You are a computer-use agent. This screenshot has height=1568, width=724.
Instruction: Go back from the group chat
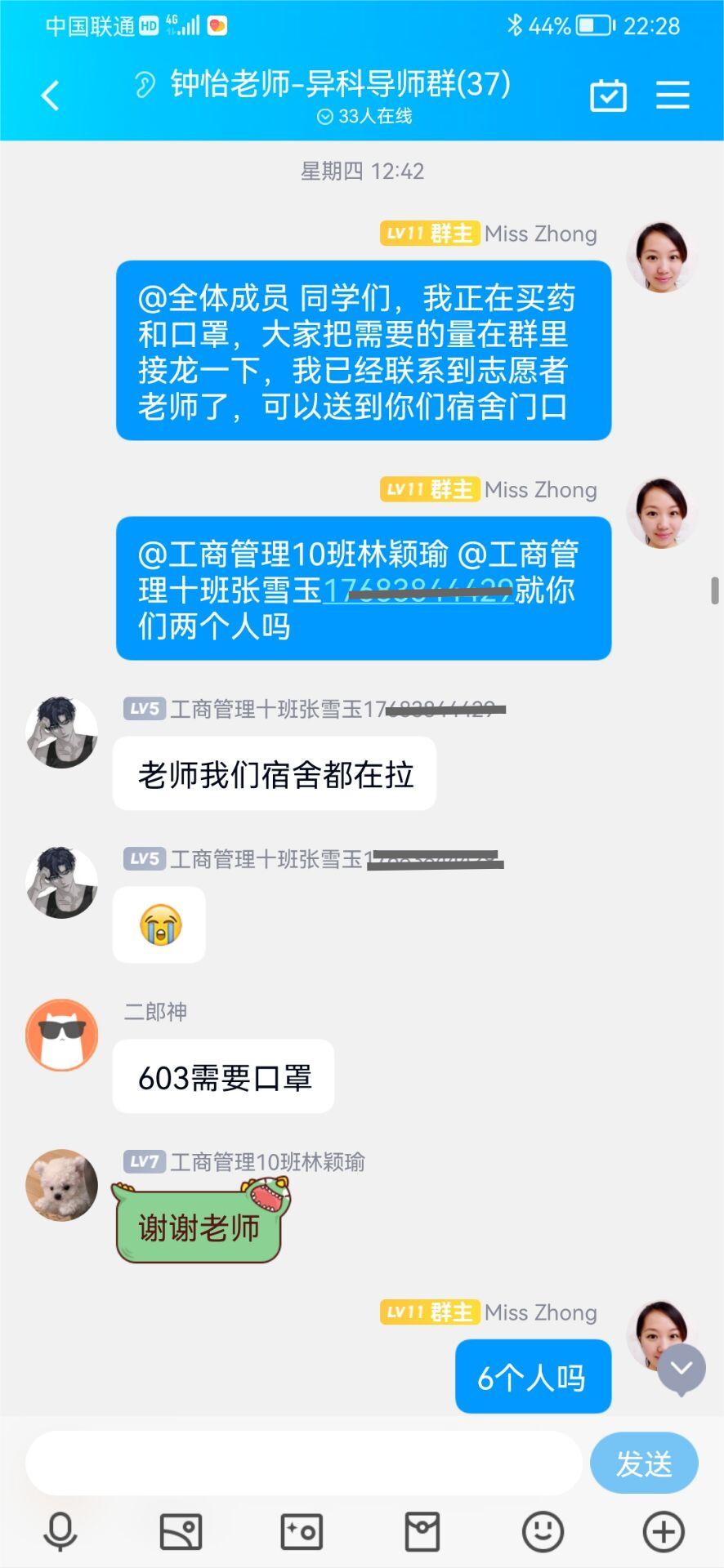51,96
